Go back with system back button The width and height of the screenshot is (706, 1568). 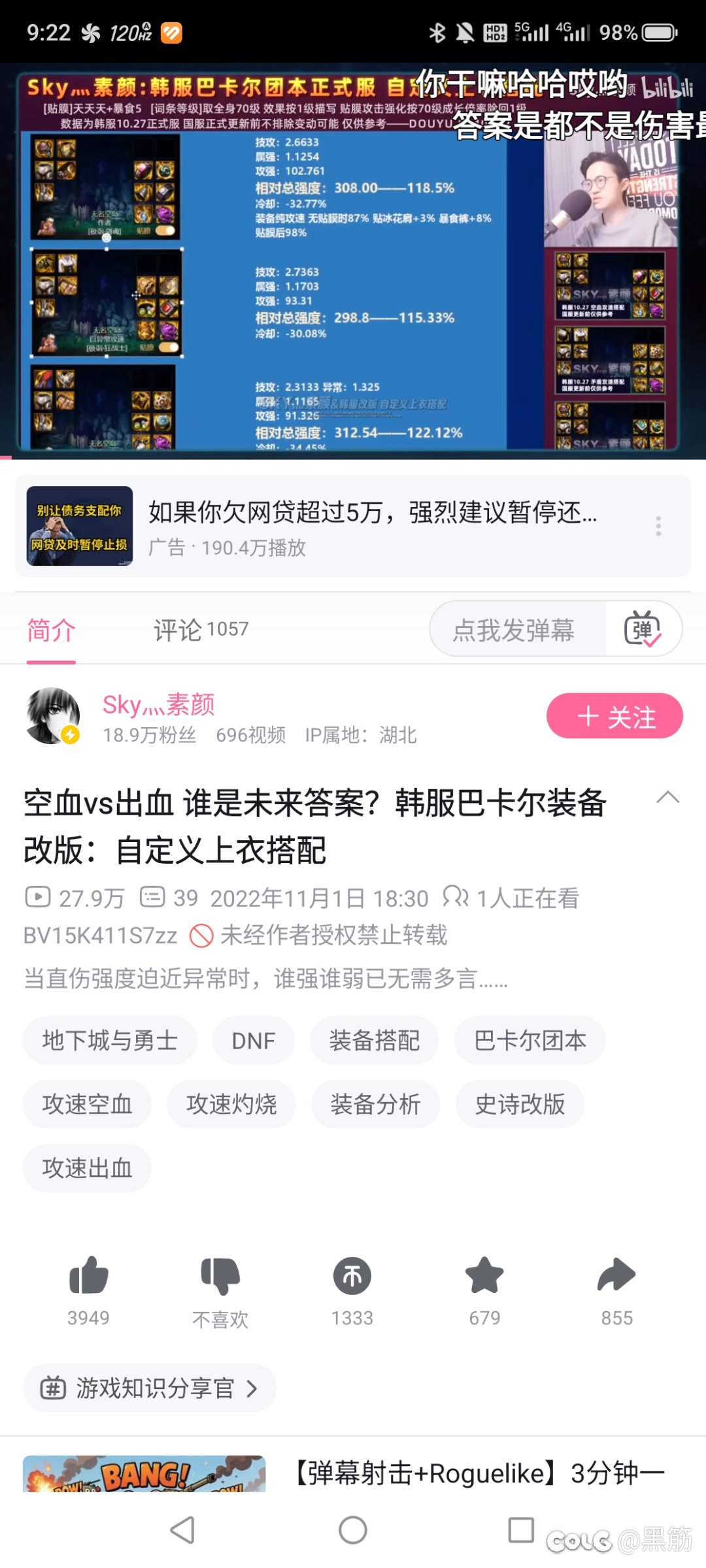(x=182, y=1530)
